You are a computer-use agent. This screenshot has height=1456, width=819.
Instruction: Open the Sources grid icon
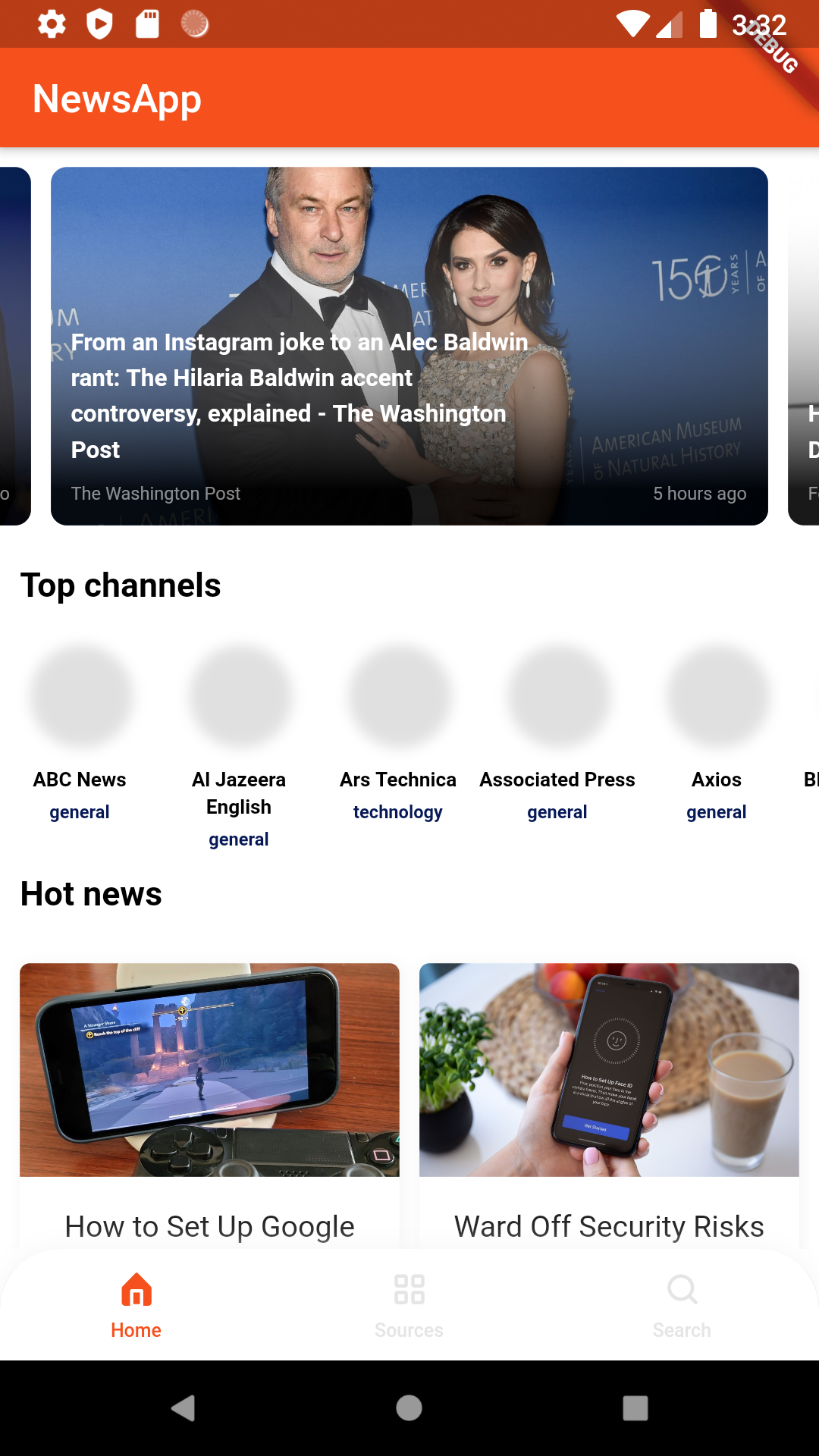[x=409, y=1289]
